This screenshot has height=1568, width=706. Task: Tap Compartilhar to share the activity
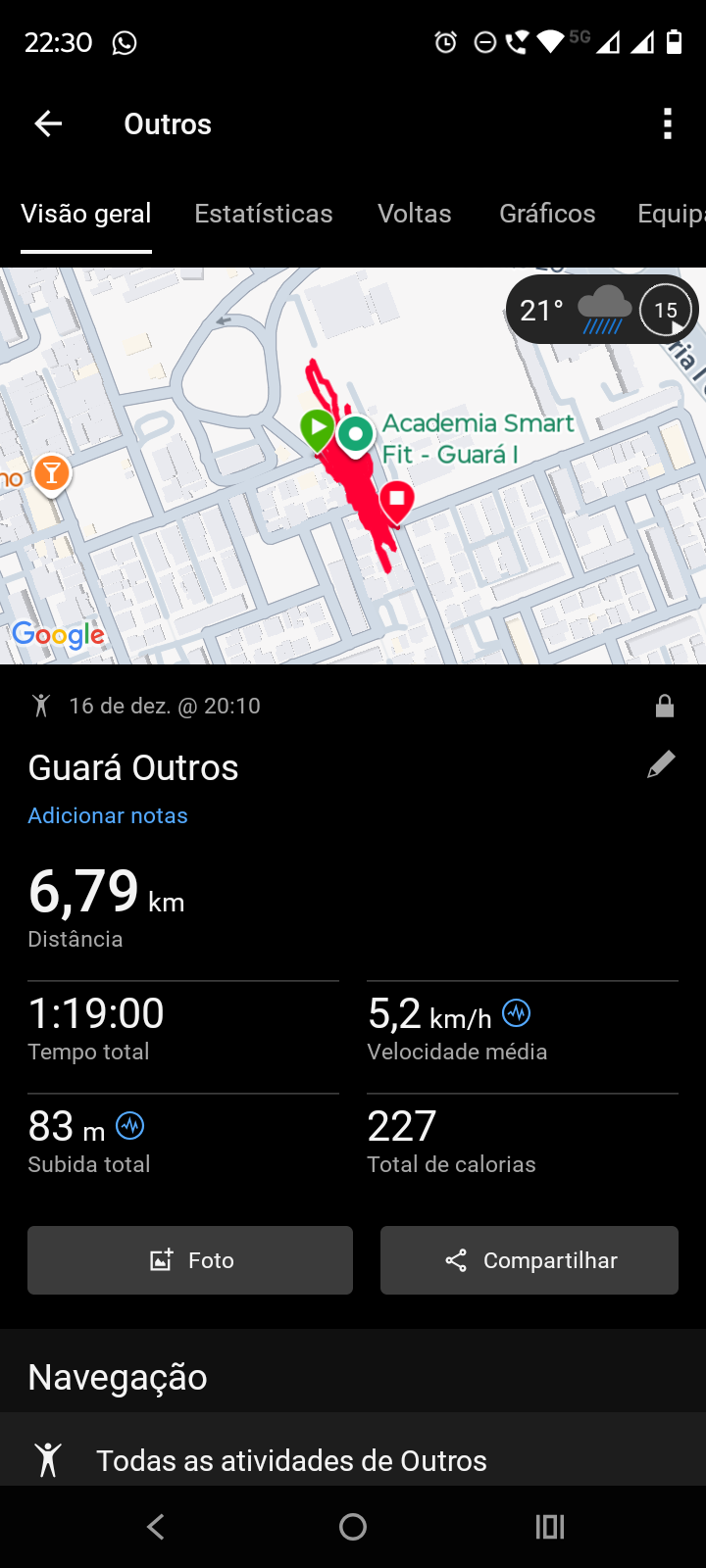[x=529, y=1260]
